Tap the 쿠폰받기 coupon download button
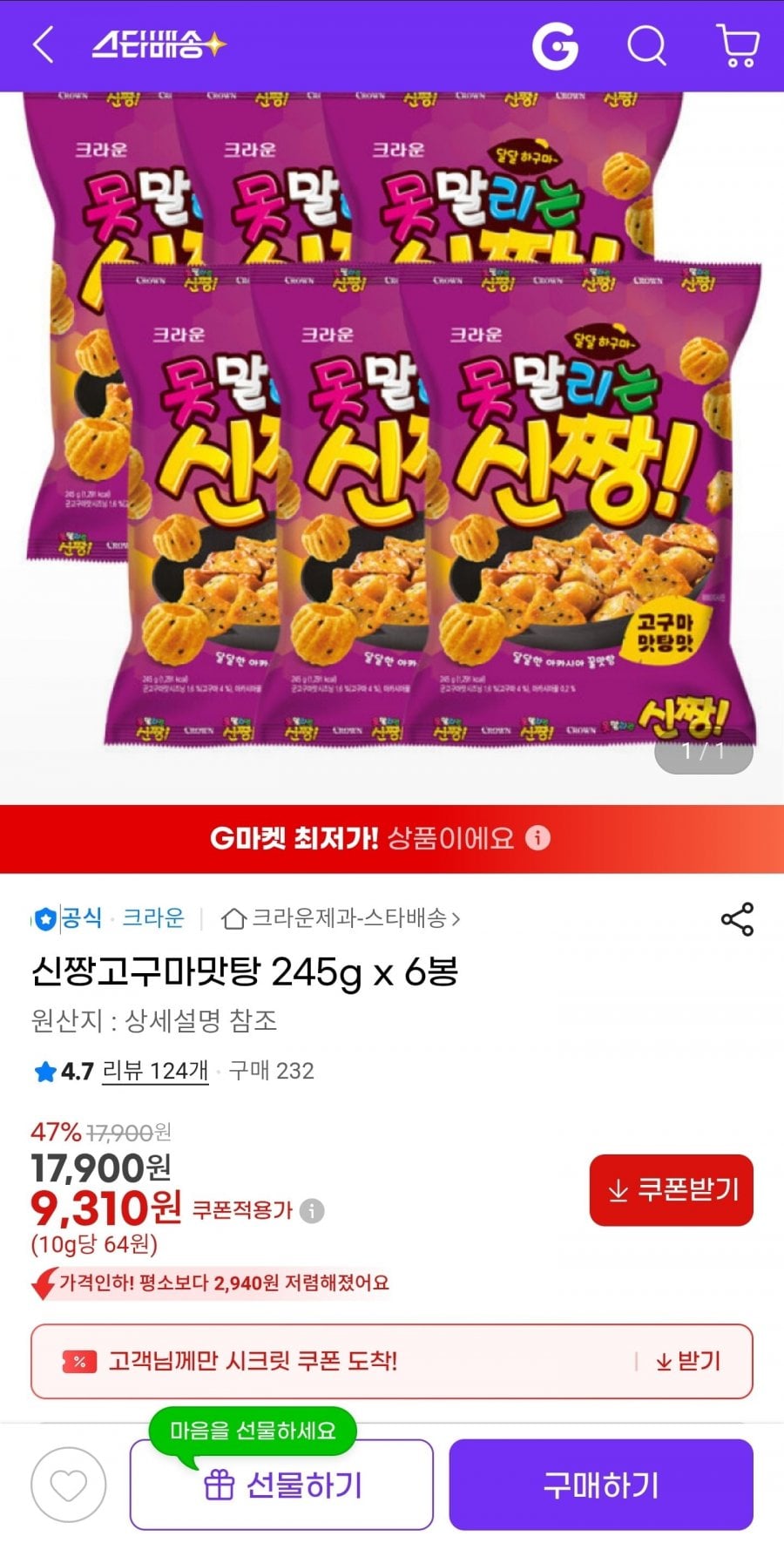The image size is (784, 1543). click(670, 1190)
